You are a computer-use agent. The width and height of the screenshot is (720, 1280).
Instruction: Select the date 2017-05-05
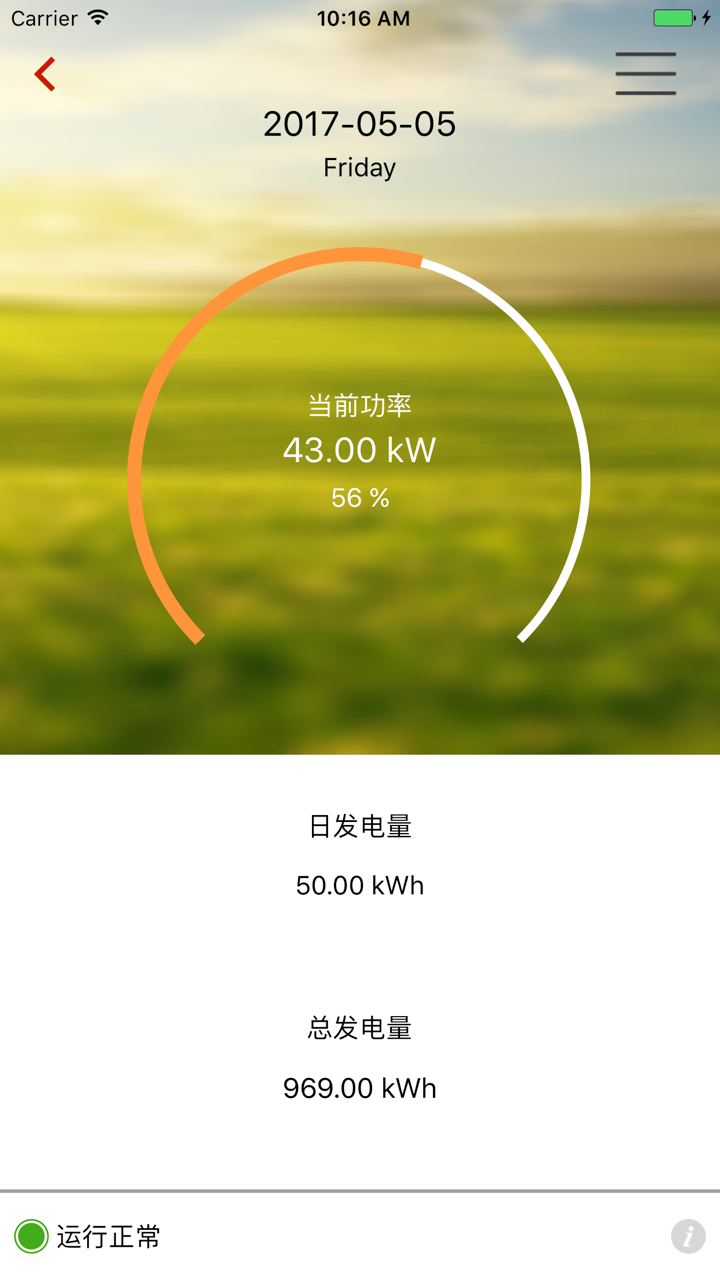tap(359, 125)
